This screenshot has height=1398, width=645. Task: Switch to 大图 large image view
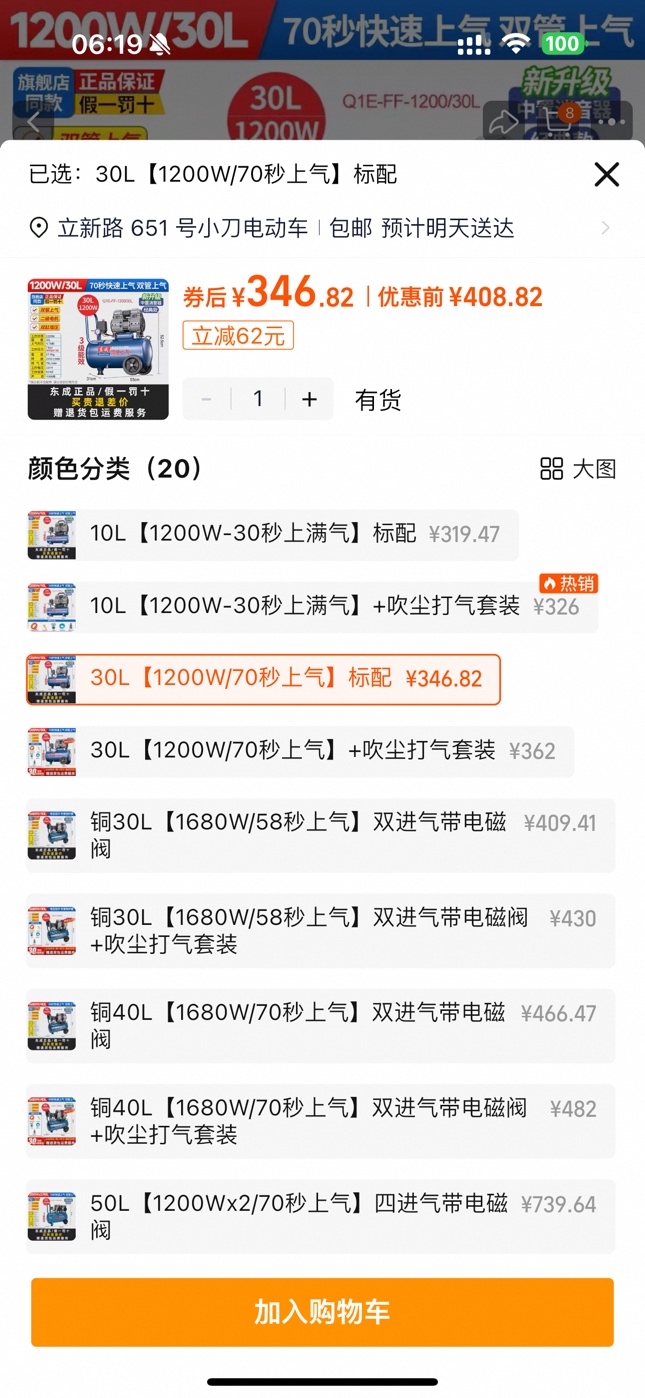pos(578,468)
